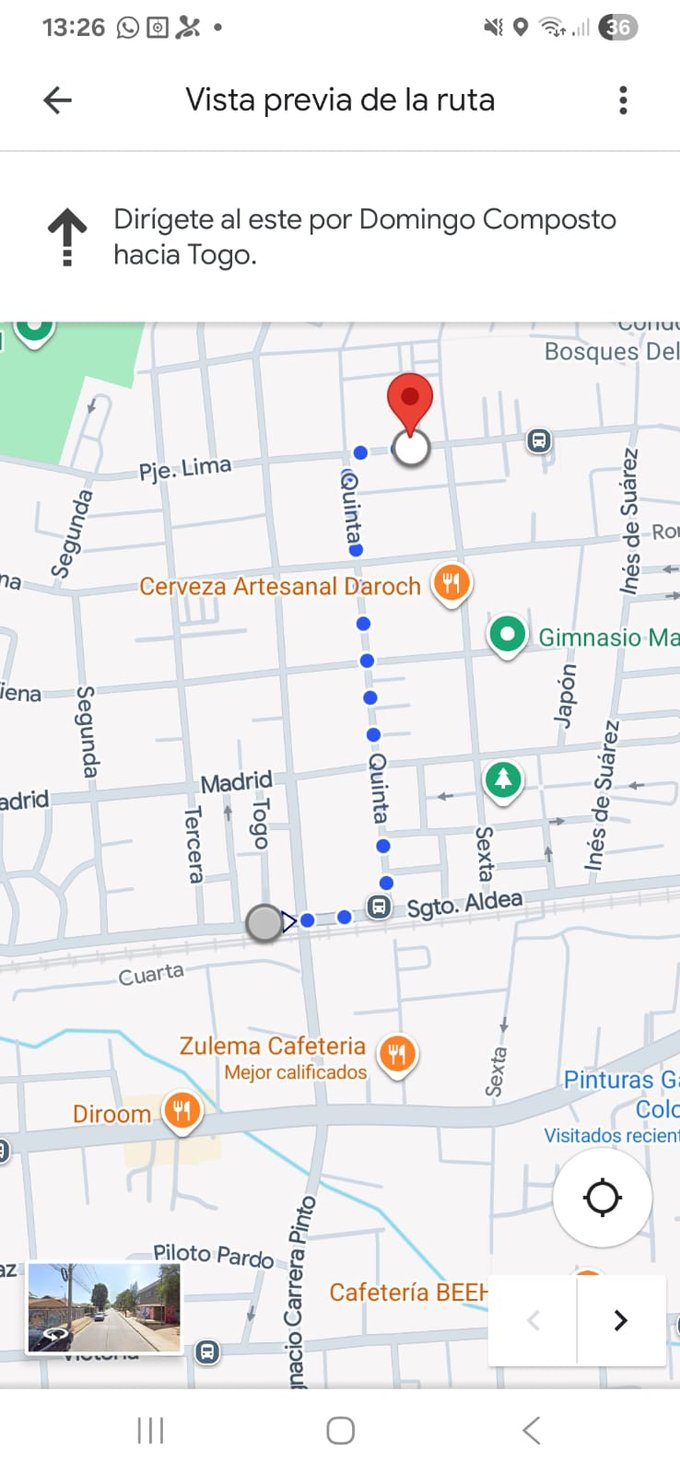
Task: Go back from route preview
Action: [58, 100]
